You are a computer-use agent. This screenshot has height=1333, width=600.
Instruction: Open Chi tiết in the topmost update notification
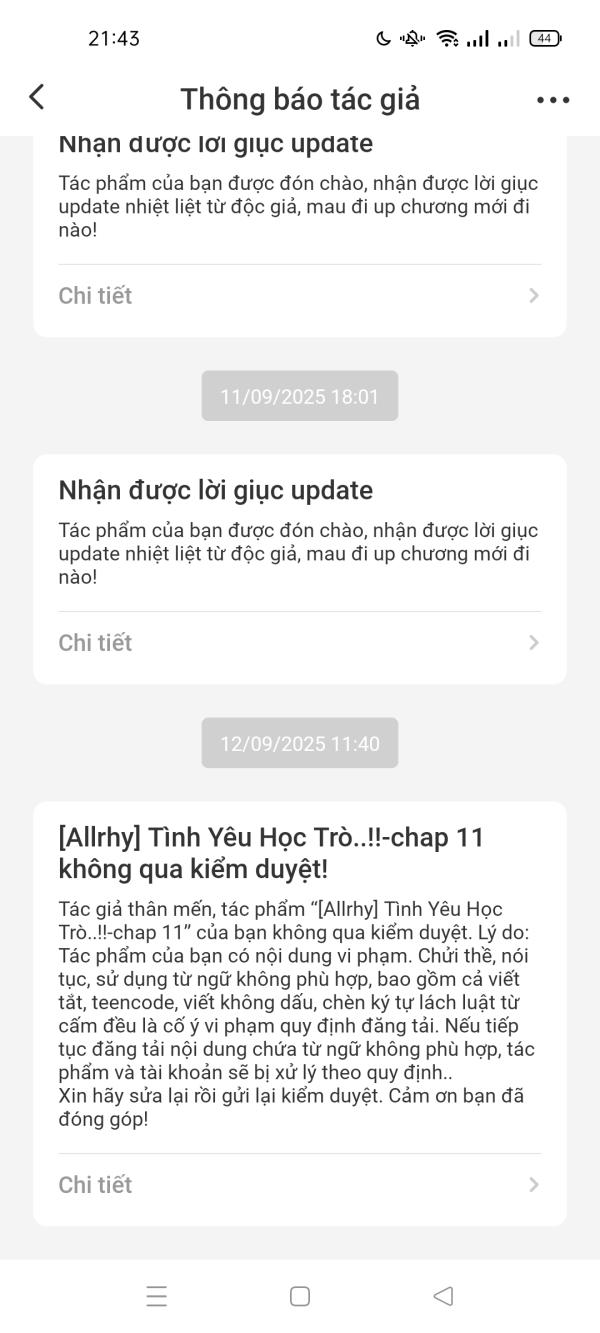tap(299, 296)
